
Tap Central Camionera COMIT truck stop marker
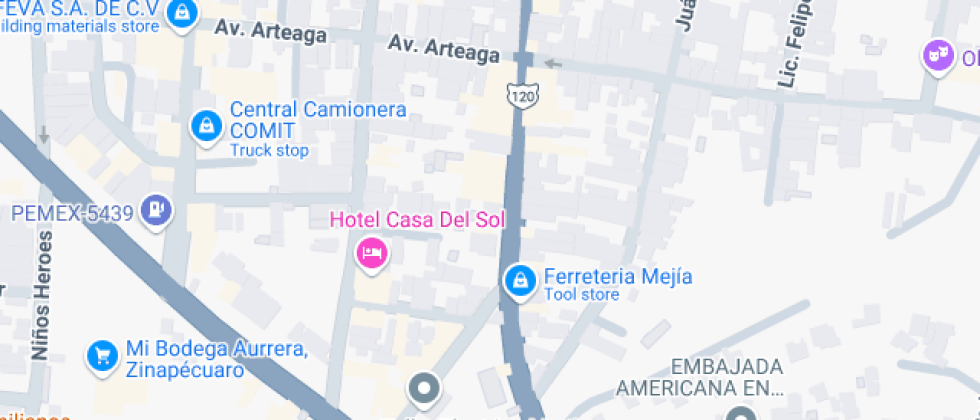tap(206, 126)
